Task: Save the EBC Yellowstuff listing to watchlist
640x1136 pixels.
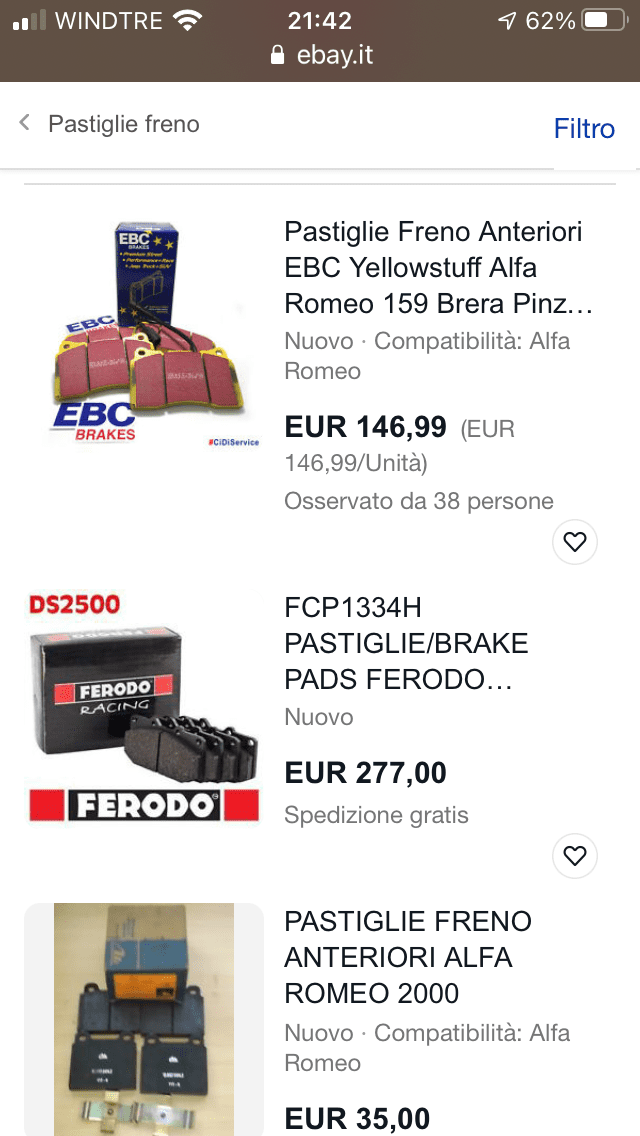Action: 574,542
